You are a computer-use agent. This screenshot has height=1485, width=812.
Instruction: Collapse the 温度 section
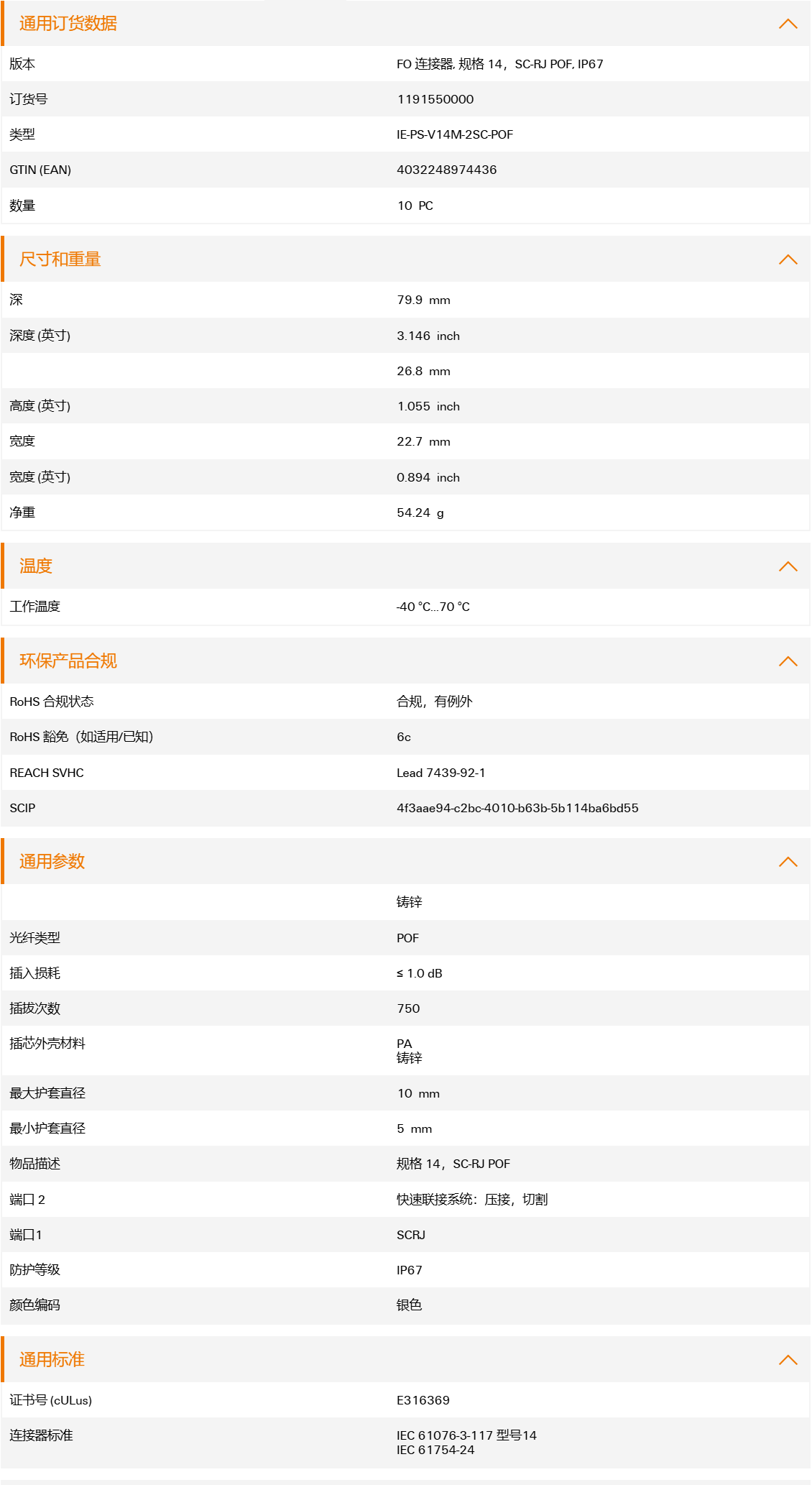click(x=788, y=566)
